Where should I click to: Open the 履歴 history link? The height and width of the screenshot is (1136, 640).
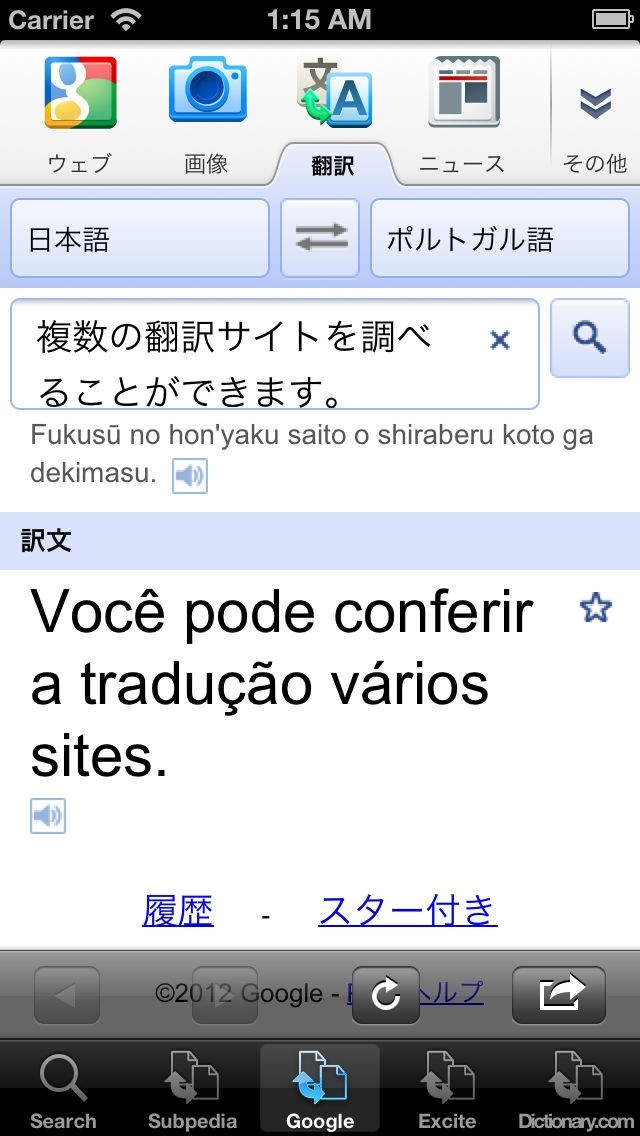click(x=178, y=911)
